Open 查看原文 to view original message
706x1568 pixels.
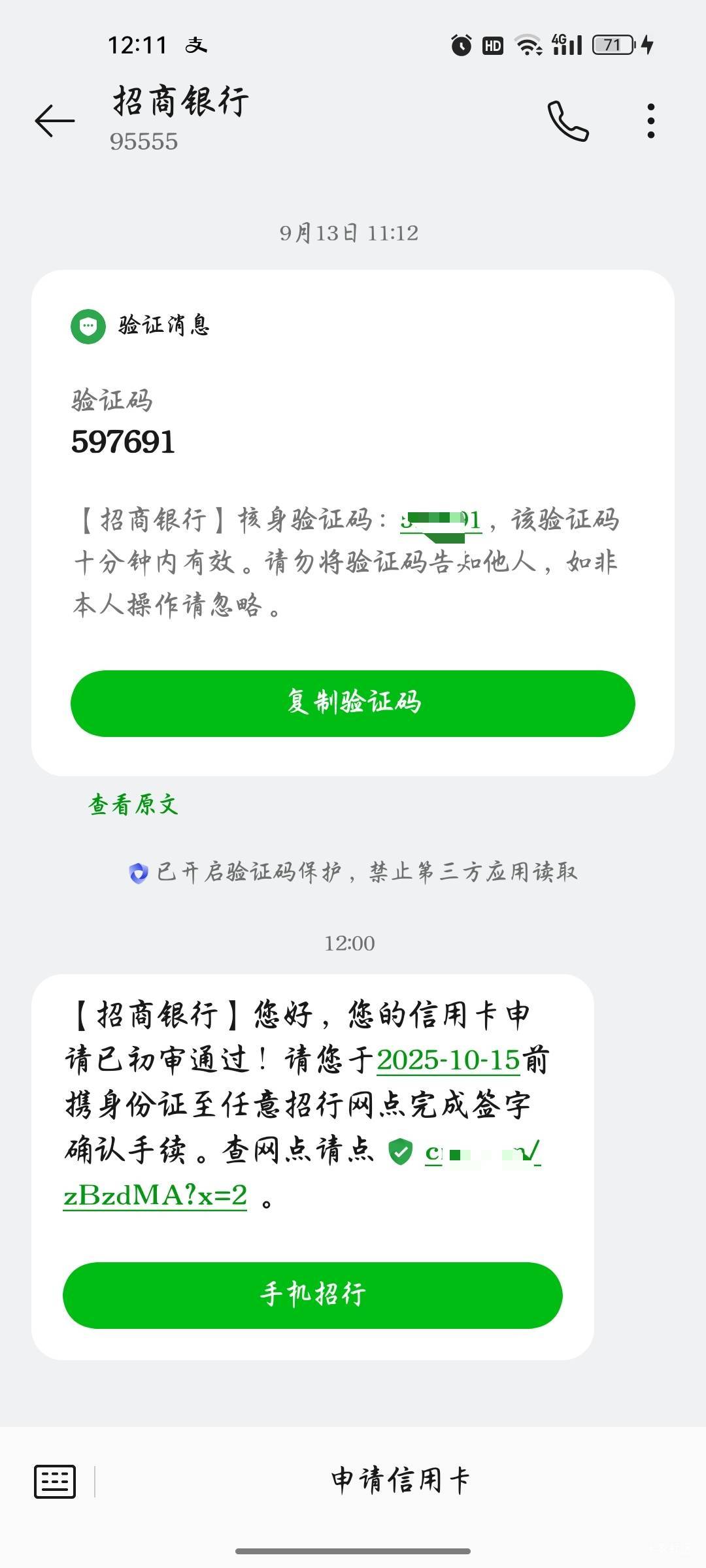click(133, 805)
